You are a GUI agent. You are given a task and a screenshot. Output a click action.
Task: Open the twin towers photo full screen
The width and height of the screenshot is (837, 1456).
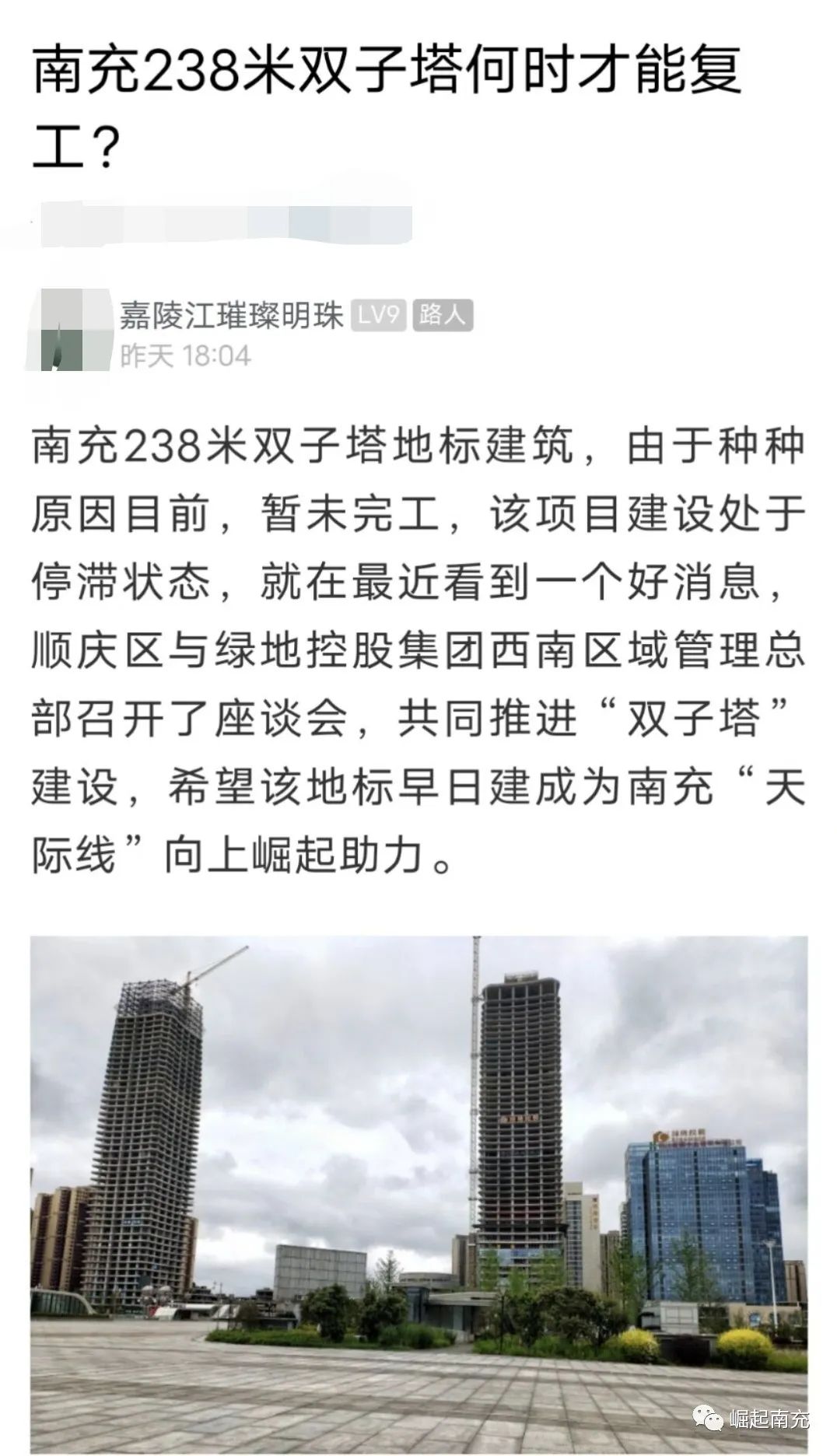(418, 1194)
